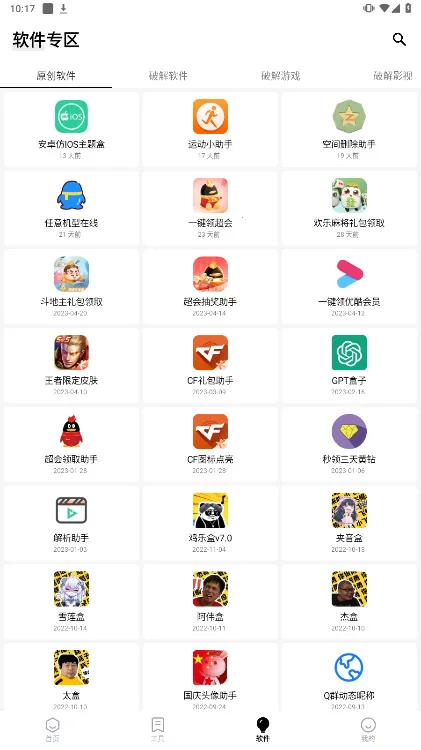Open the 解析助手 card
Image resolution: width=421 pixels, height=750 pixels.
coord(71,523)
